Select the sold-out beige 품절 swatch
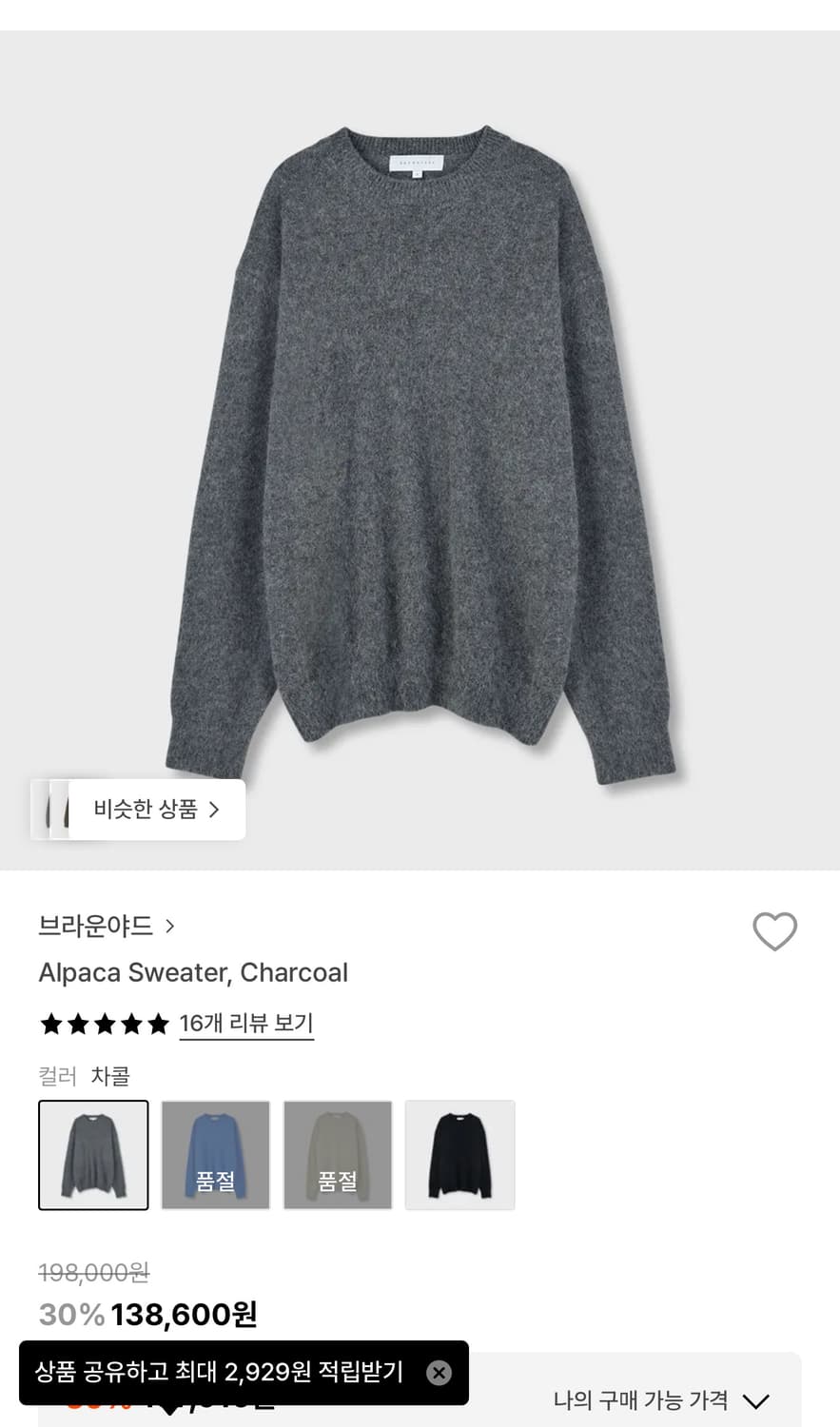 pyautogui.click(x=338, y=1154)
